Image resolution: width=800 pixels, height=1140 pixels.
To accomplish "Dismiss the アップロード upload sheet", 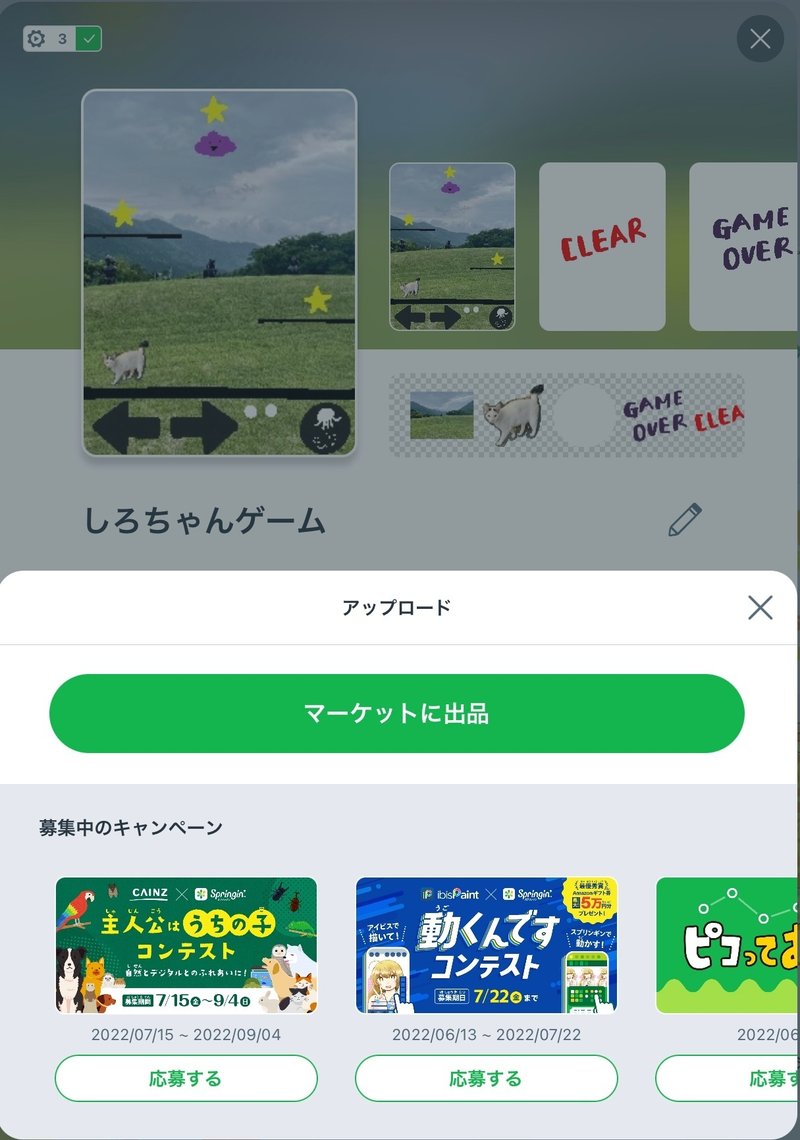I will (760, 607).
